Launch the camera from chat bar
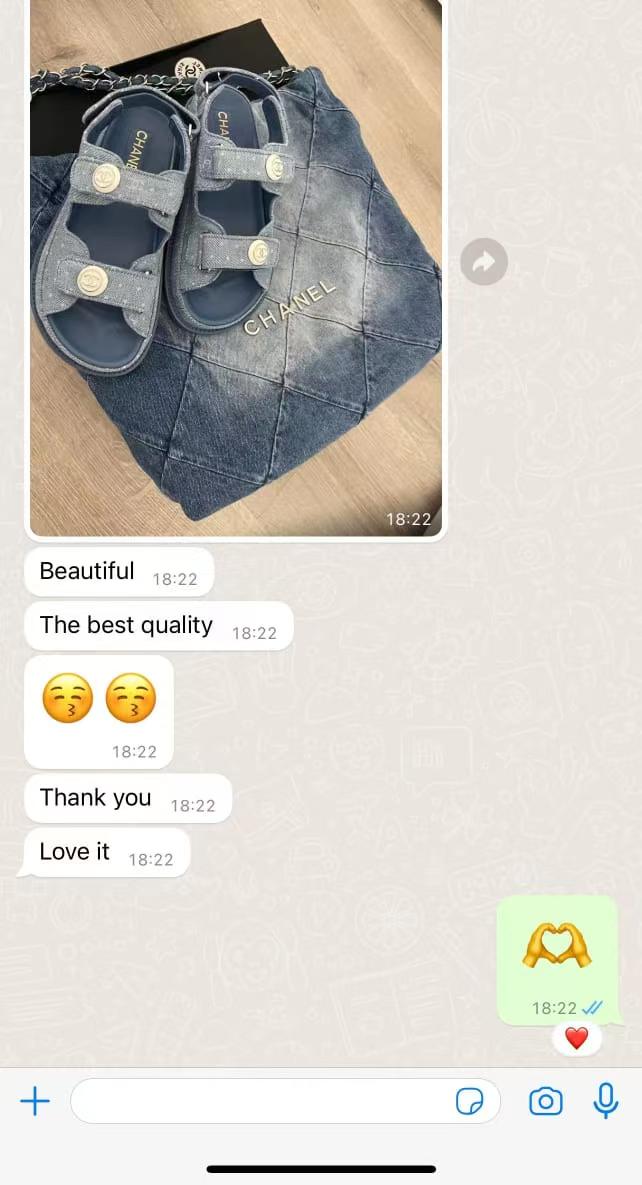Screen dimensions: 642x1185 pyautogui.click(x=545, y=1101)
